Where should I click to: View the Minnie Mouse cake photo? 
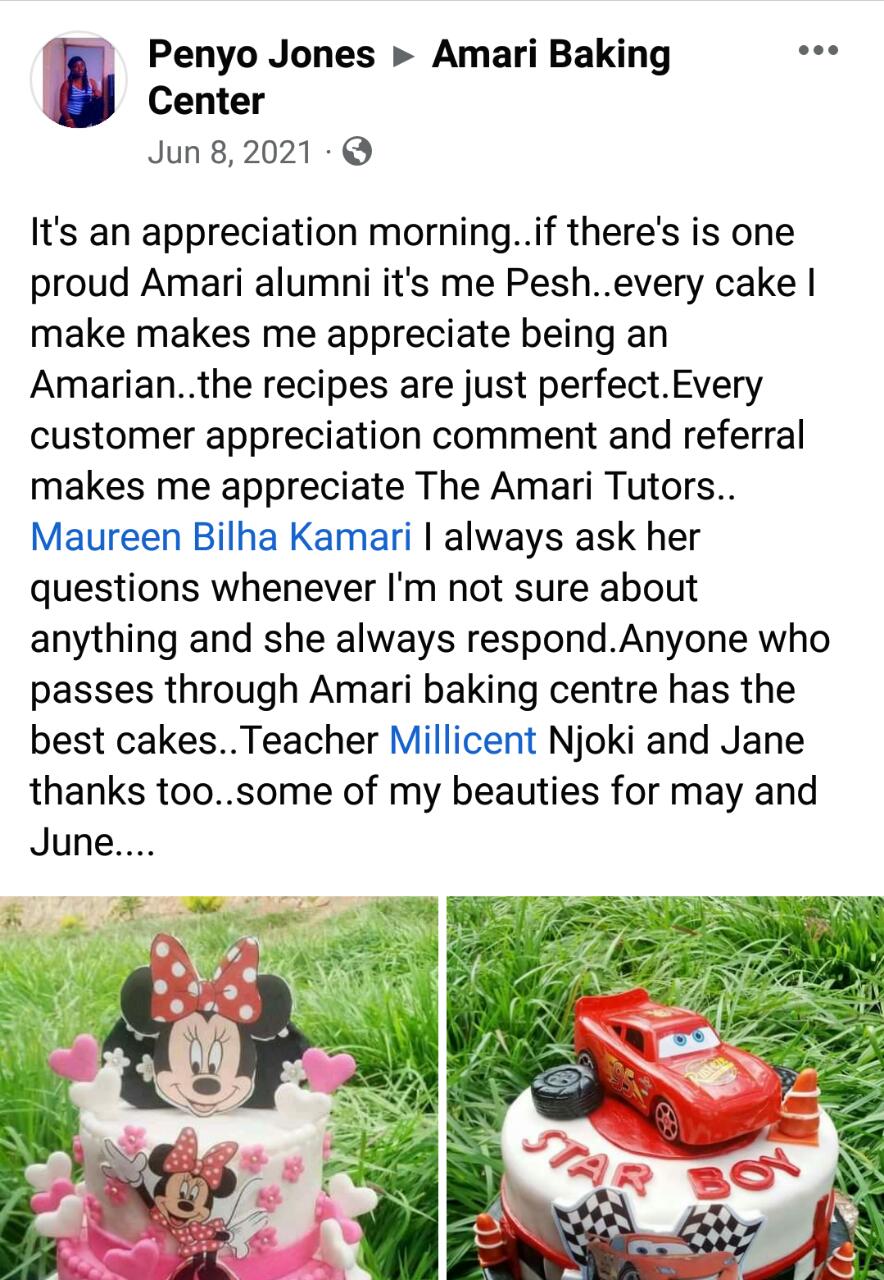[218, 1088]
